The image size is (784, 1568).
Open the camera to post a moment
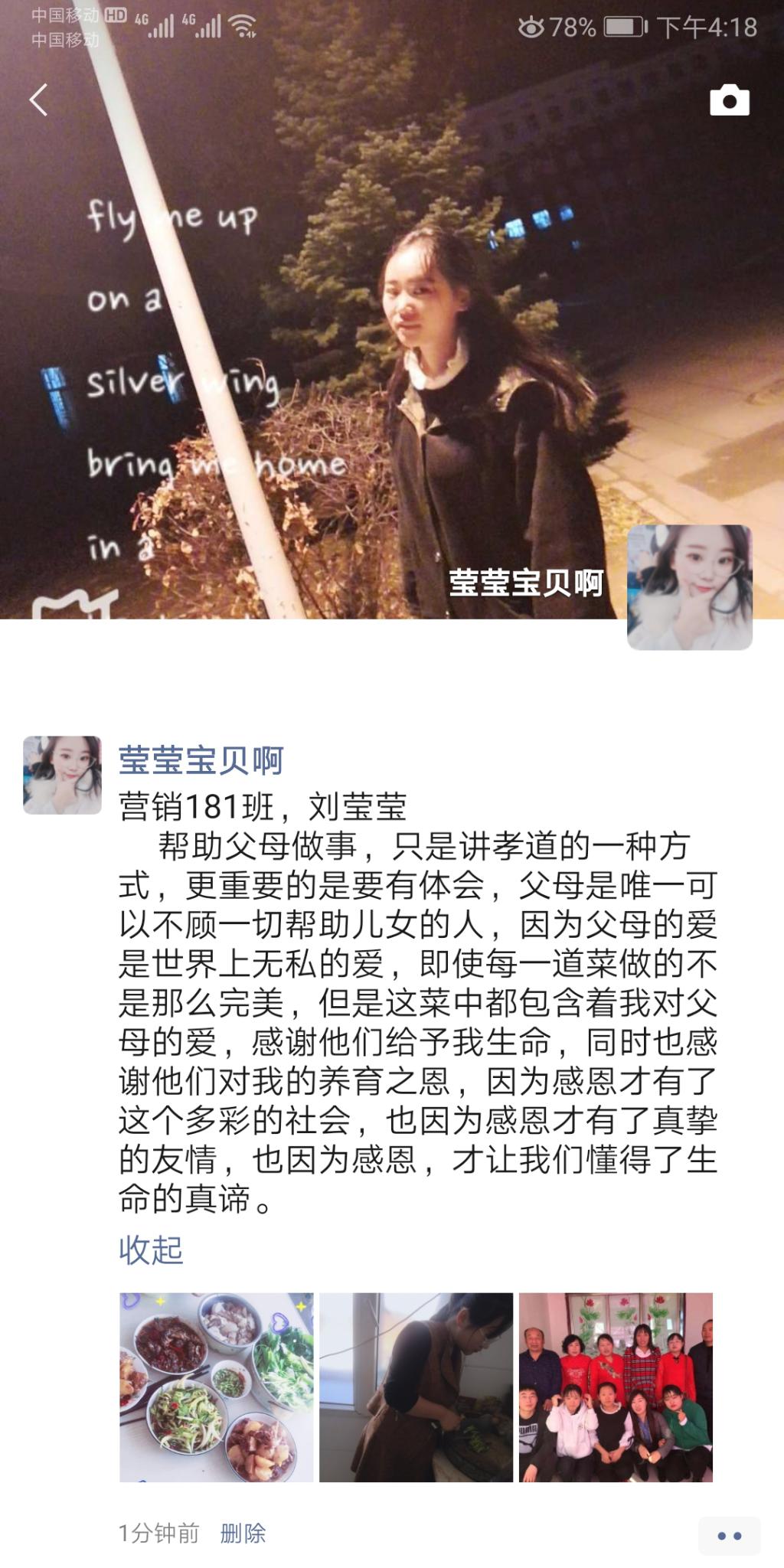pos(729,100)
